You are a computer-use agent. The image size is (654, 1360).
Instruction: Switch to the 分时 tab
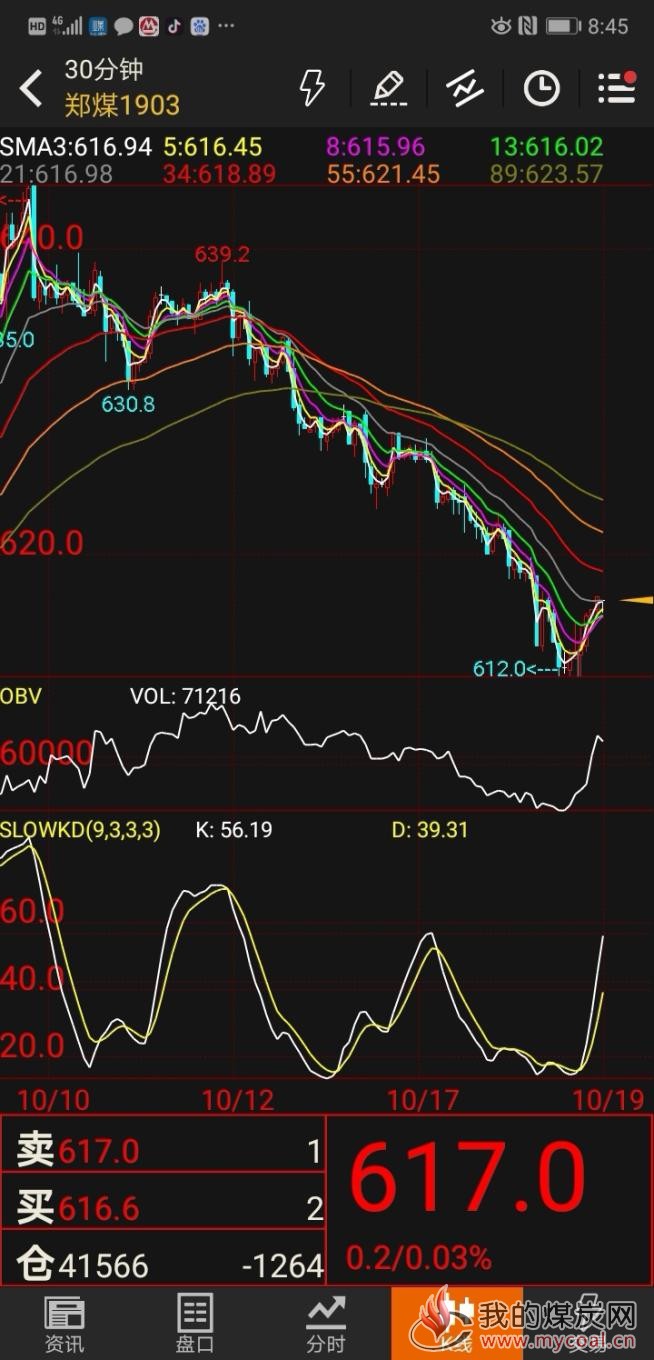[x=326, y=1323]
